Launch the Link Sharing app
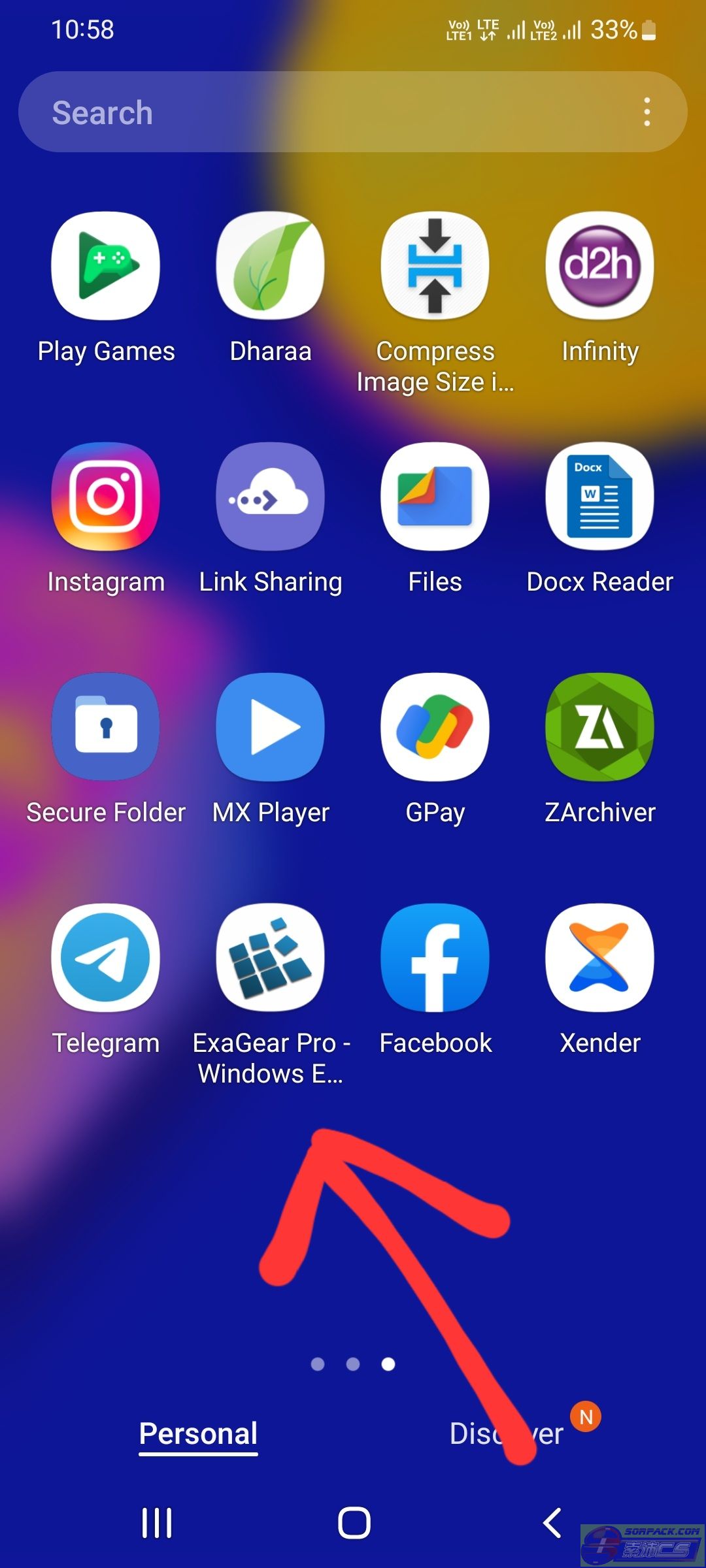 pos(271,497)
